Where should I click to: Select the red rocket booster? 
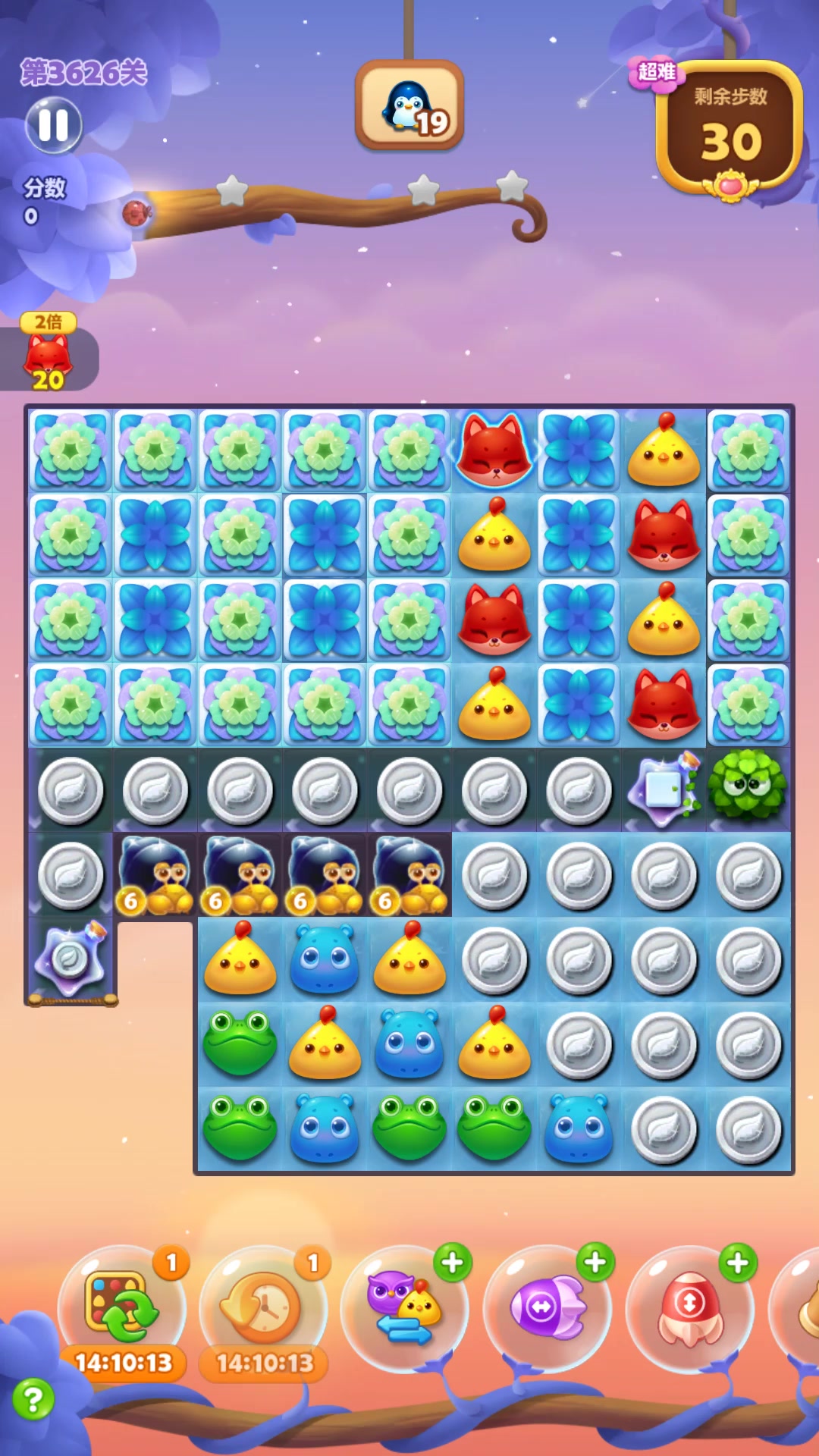pyautogui.click(x=689, y=1307)
